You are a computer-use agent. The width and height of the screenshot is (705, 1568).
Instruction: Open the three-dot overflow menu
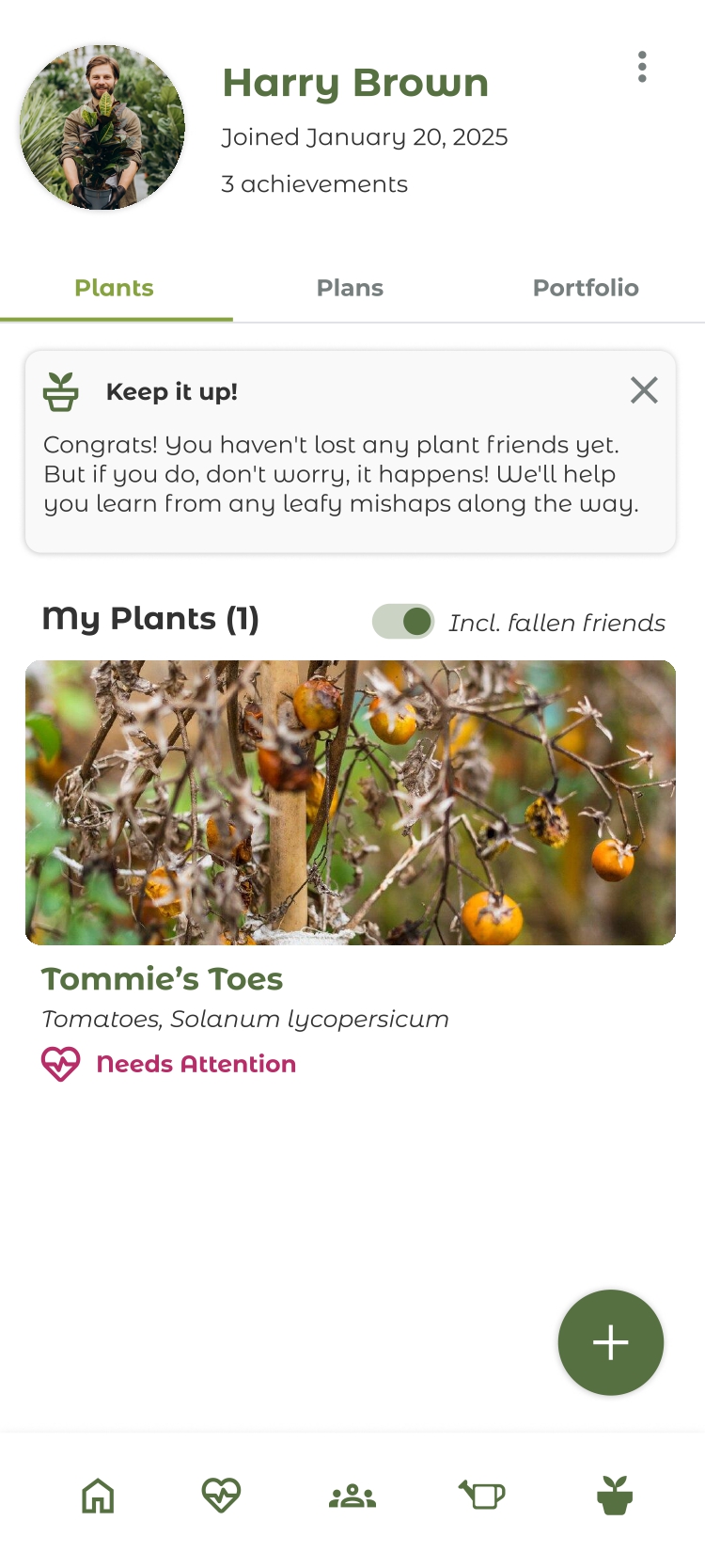click(642, 67)
